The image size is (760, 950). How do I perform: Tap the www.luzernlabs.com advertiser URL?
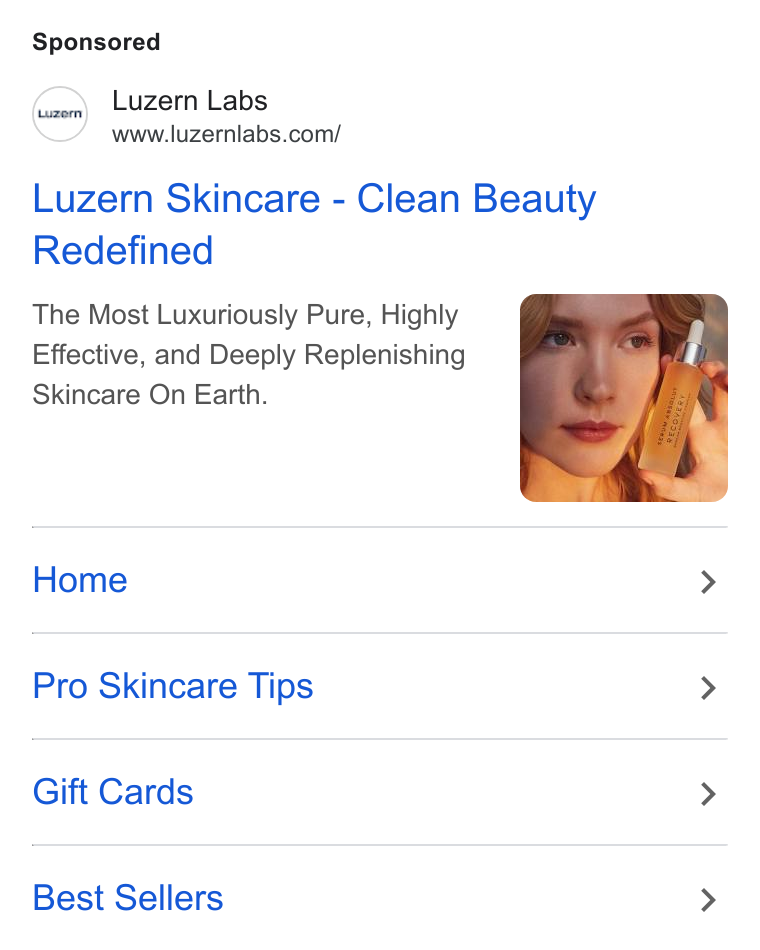(226, 135)
